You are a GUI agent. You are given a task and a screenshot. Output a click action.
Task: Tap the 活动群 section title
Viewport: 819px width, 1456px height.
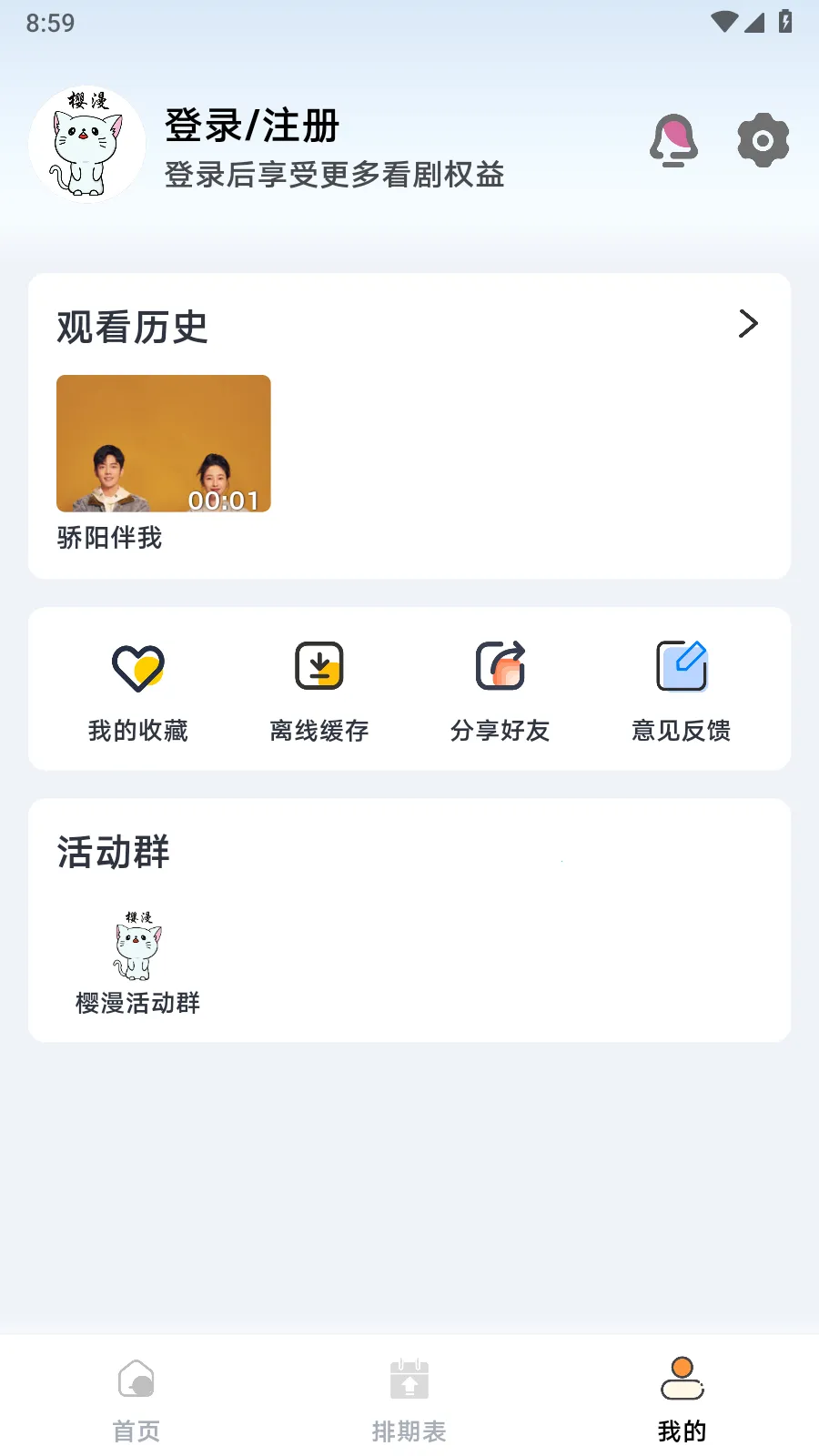(x=112, y=852)
